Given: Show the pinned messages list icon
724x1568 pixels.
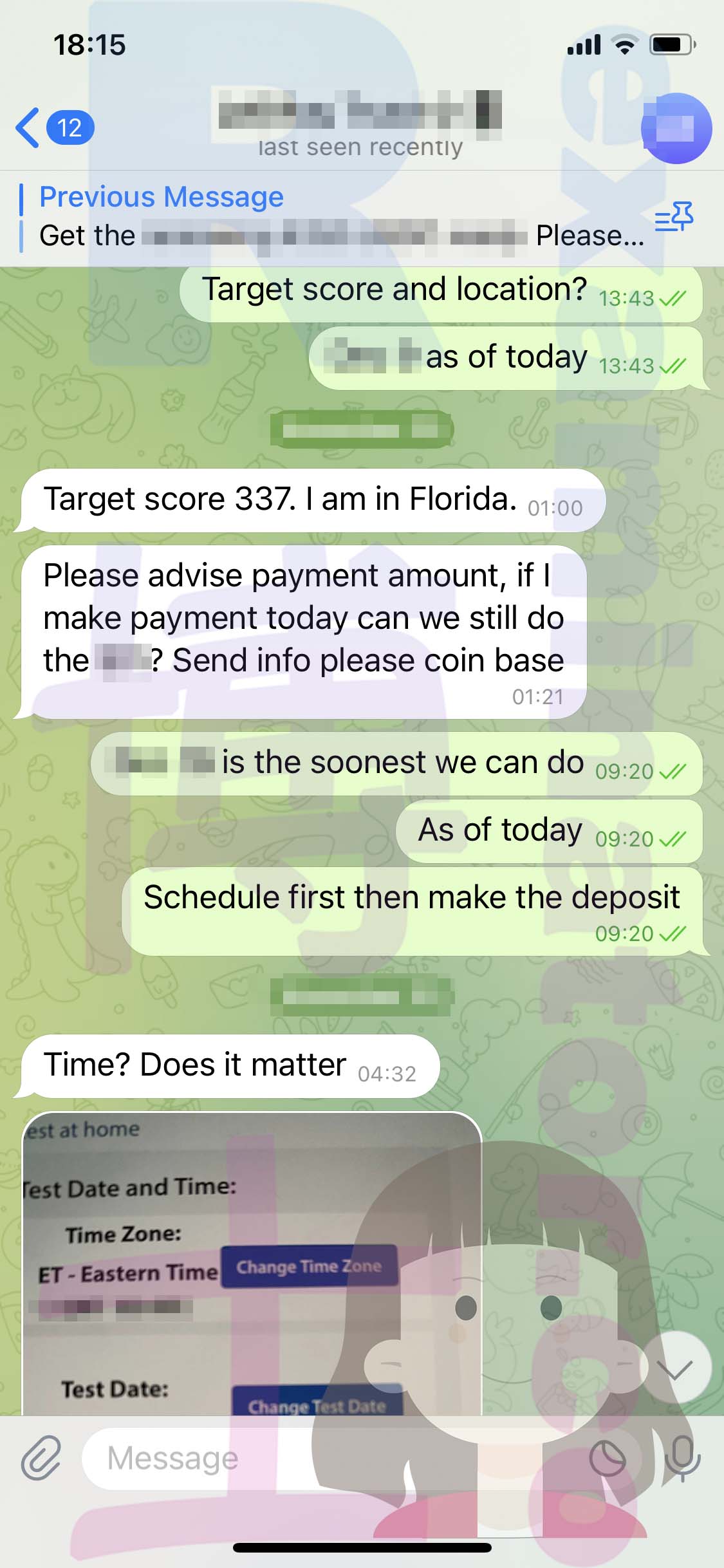Looking at the screenshot, I should (x=674, y=217).
